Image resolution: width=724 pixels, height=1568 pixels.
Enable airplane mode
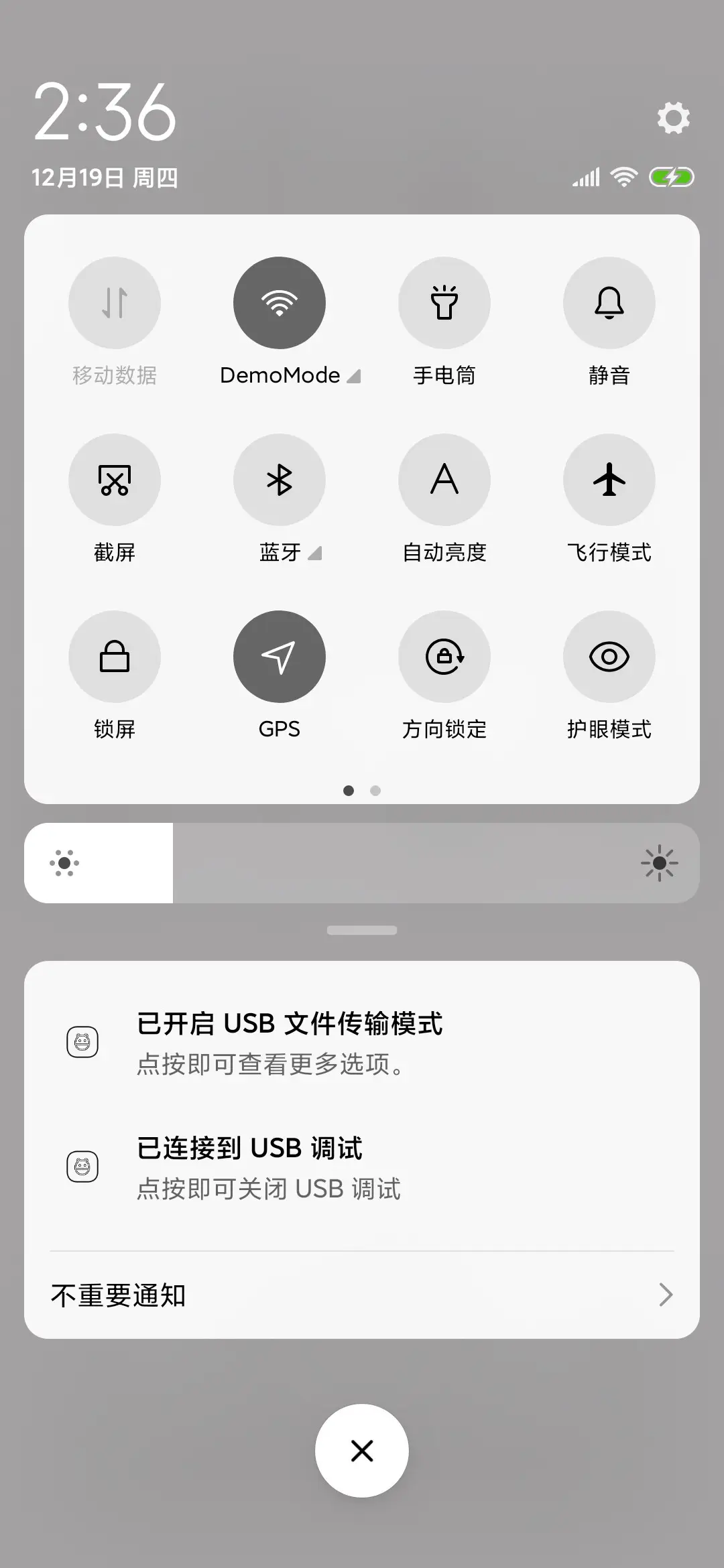[609, 480]
